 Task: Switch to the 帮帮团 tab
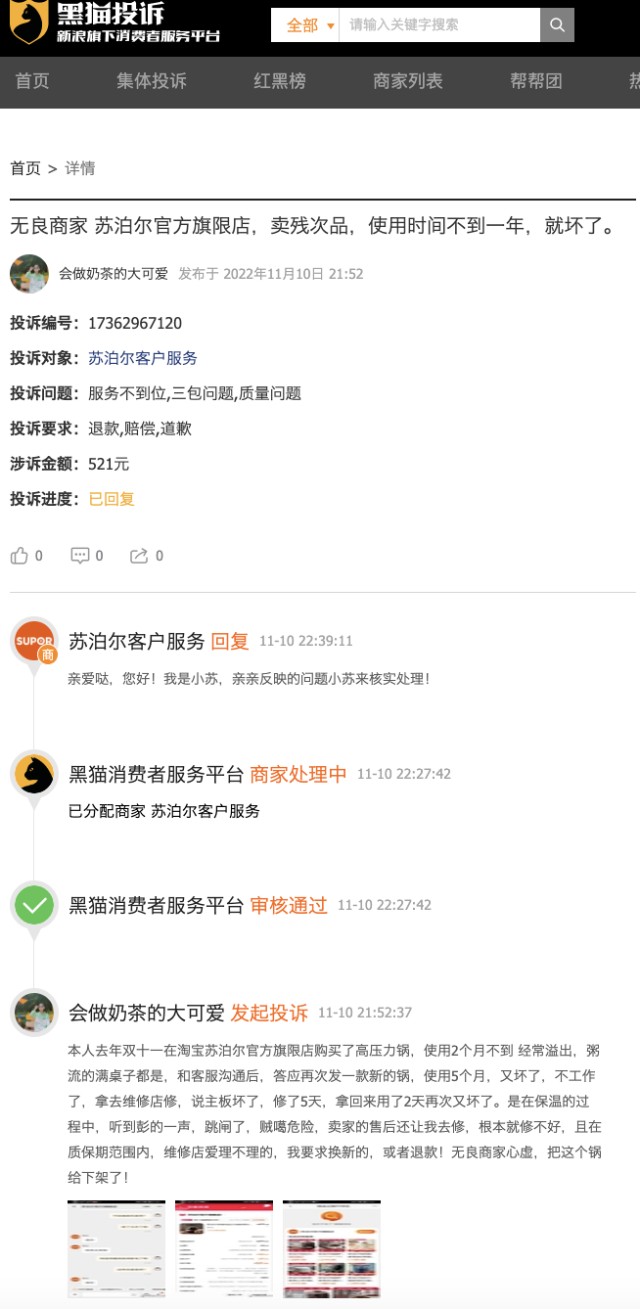536,82
